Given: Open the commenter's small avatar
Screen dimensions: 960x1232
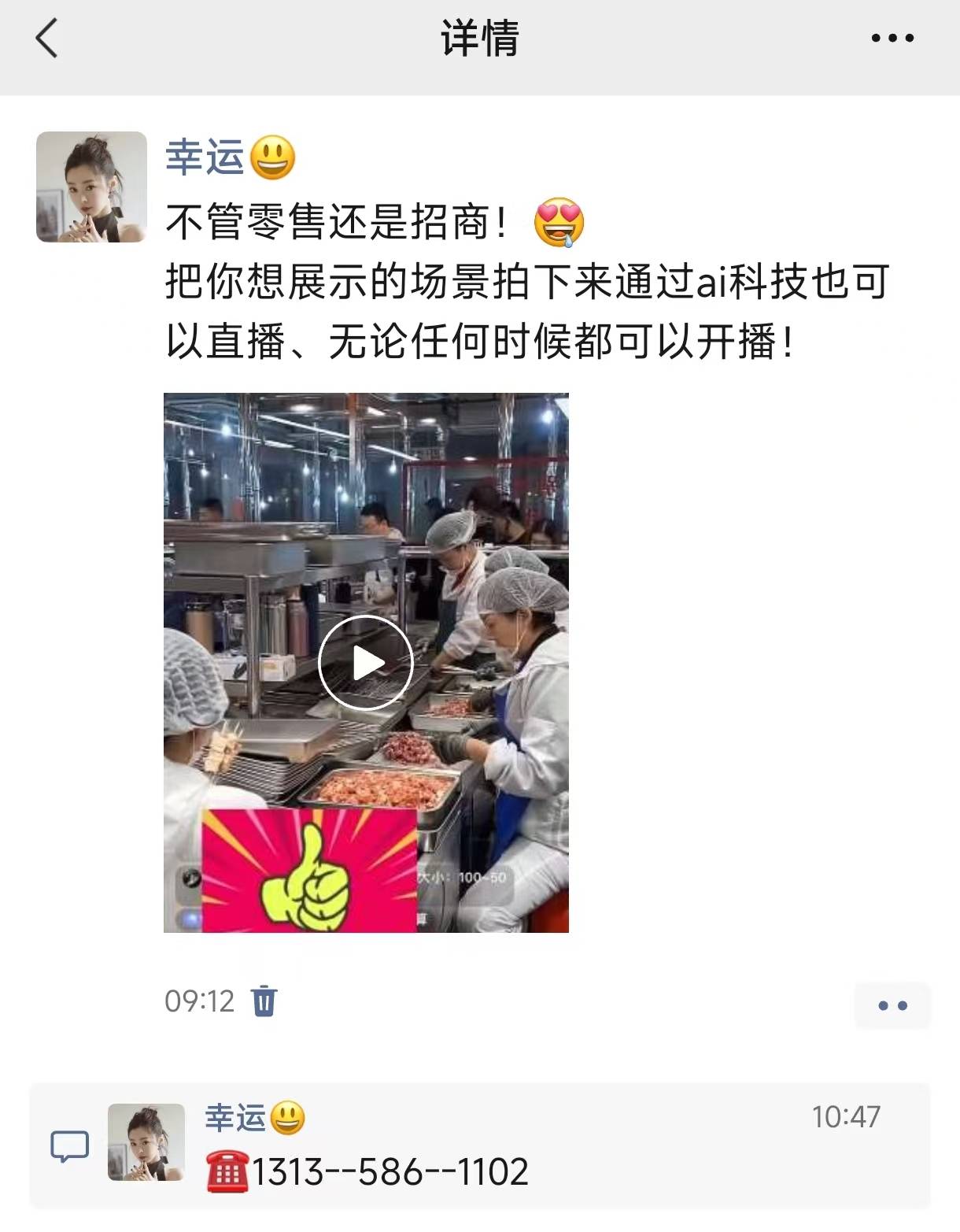Looking at the screenshot, I should tap(146, 1141).
